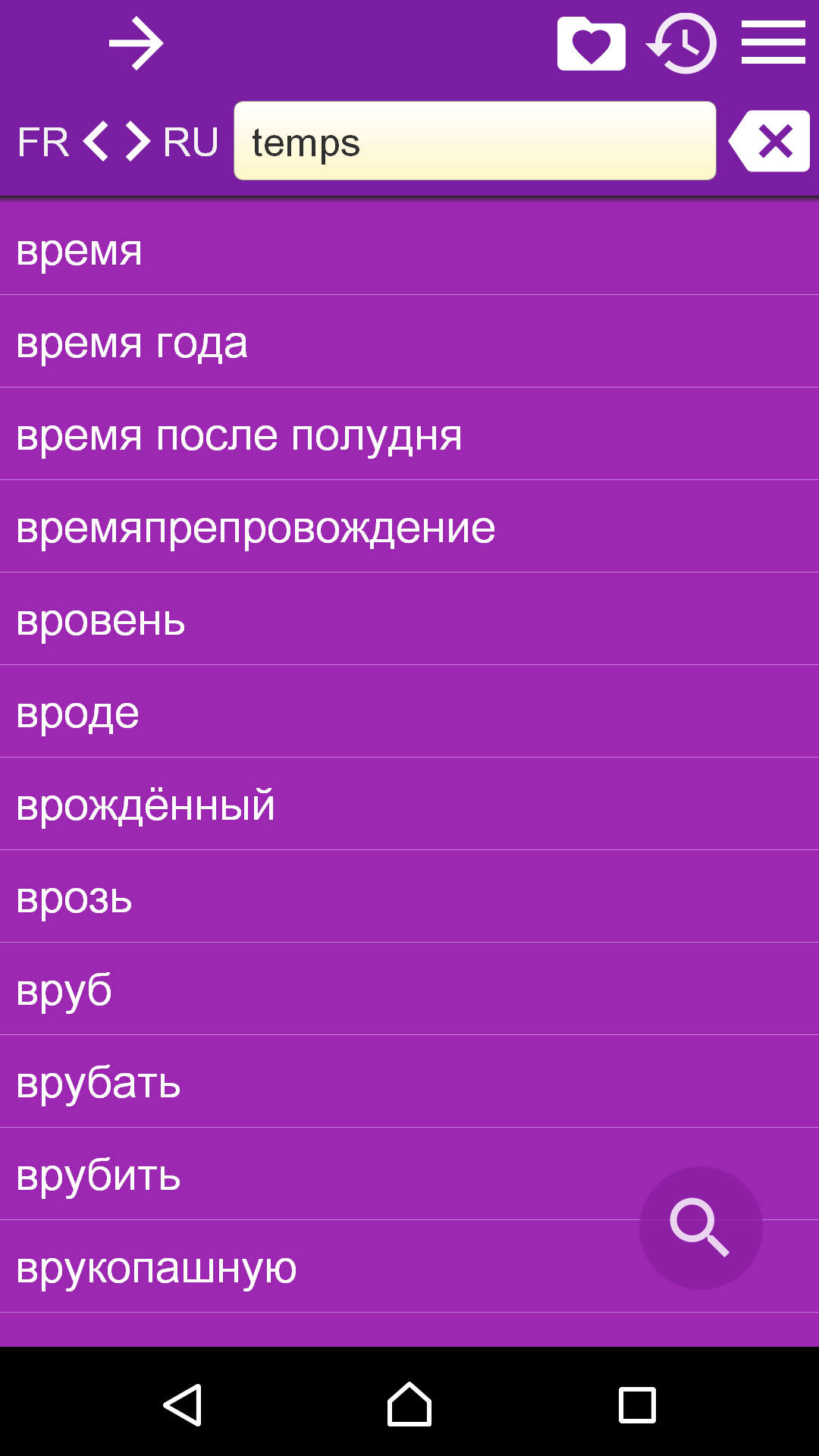The image size is (819, 1456).
Task: Tap the floating magnifier search icon
Action: point(701,1226)
